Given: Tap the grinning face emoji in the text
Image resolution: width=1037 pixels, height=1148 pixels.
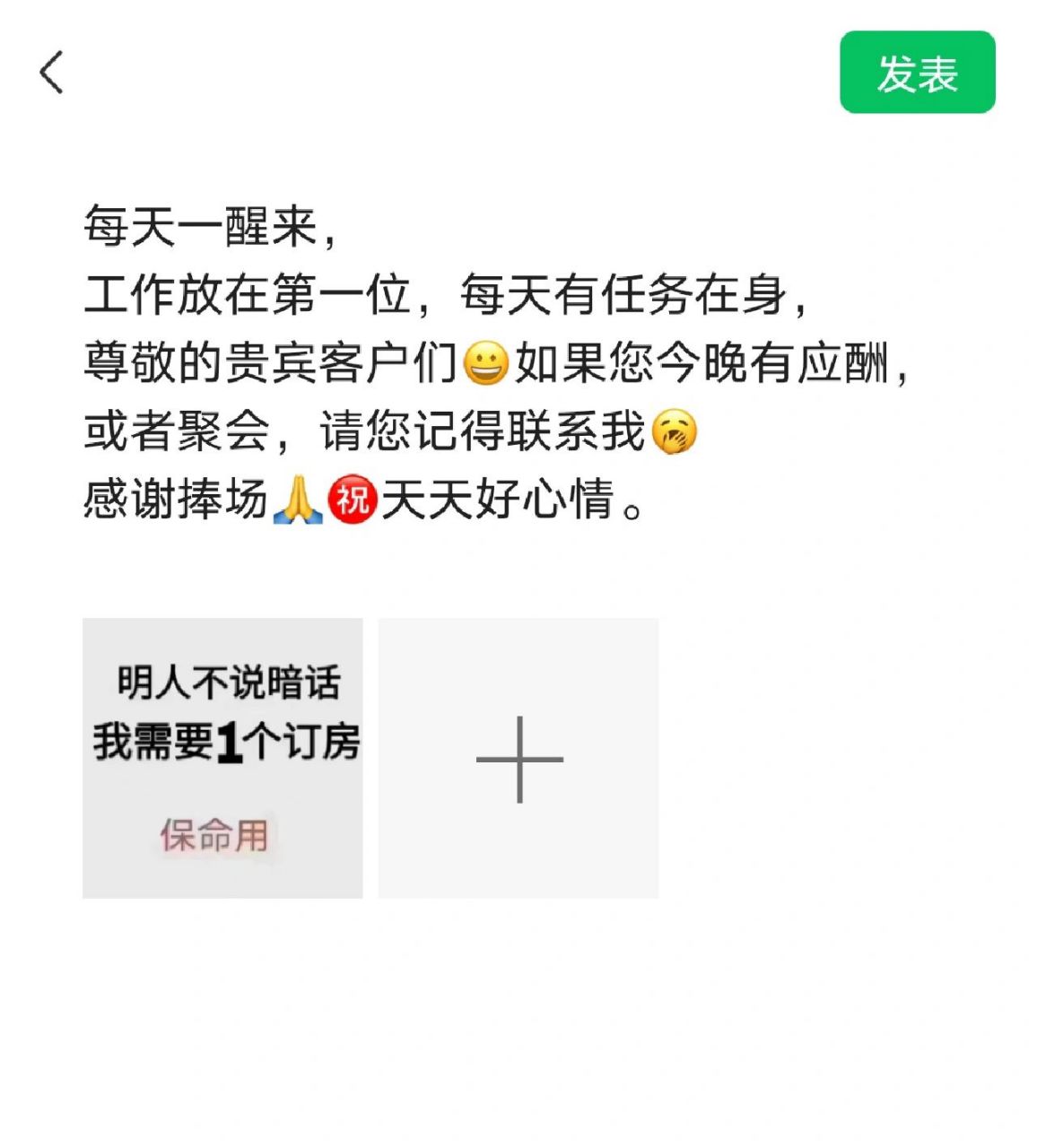Looking at the screenshot, I should point(485,362).
